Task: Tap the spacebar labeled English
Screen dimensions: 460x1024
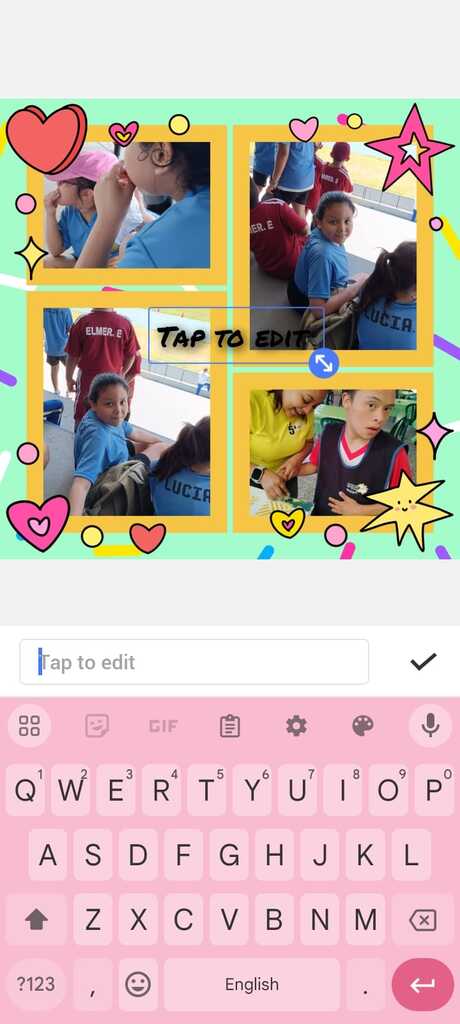Action: [x=252, y=984]
